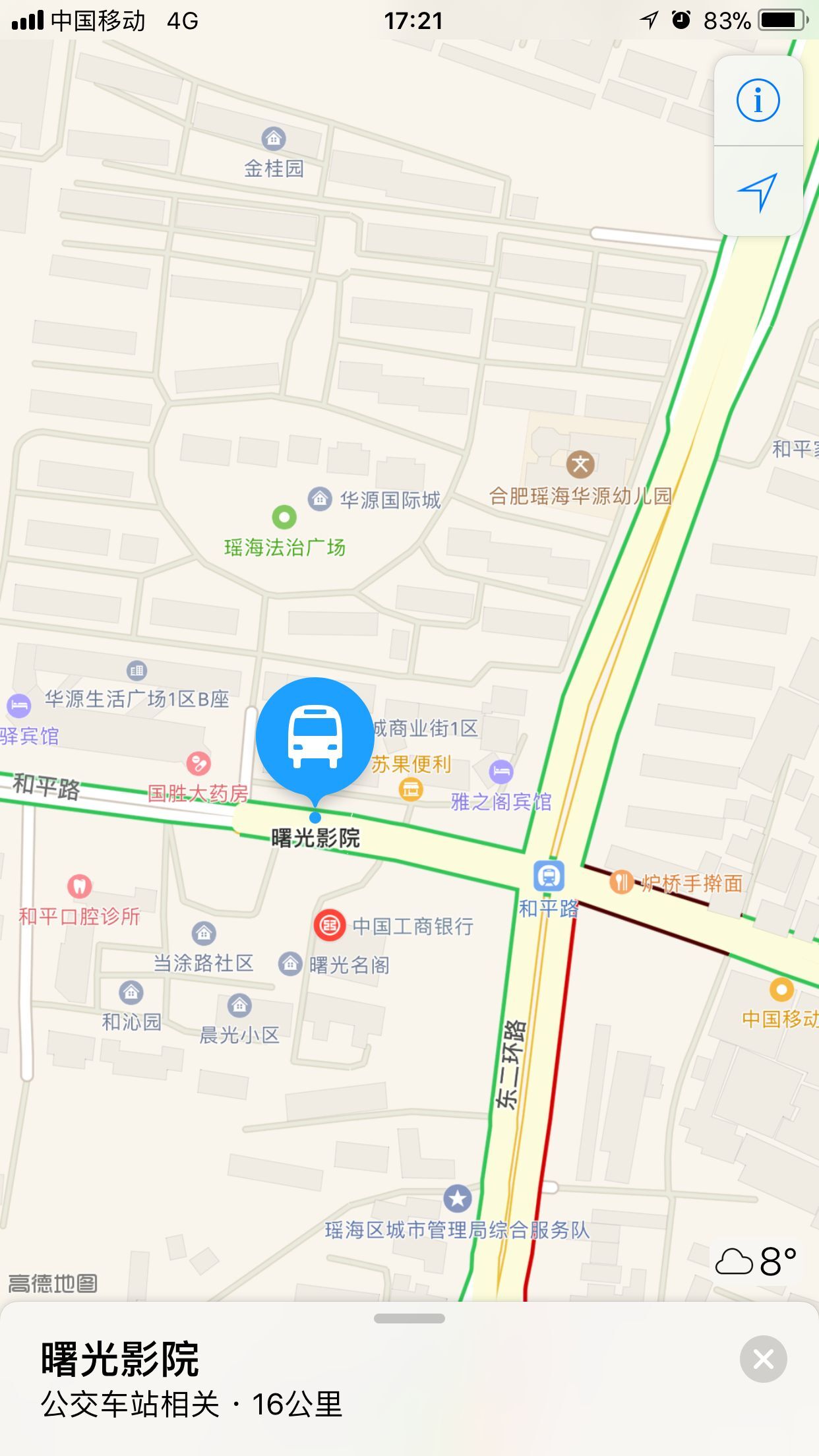Open 中国工商银行 on the map
Screen dimensions: 819x1456
[x=330, y=925]
